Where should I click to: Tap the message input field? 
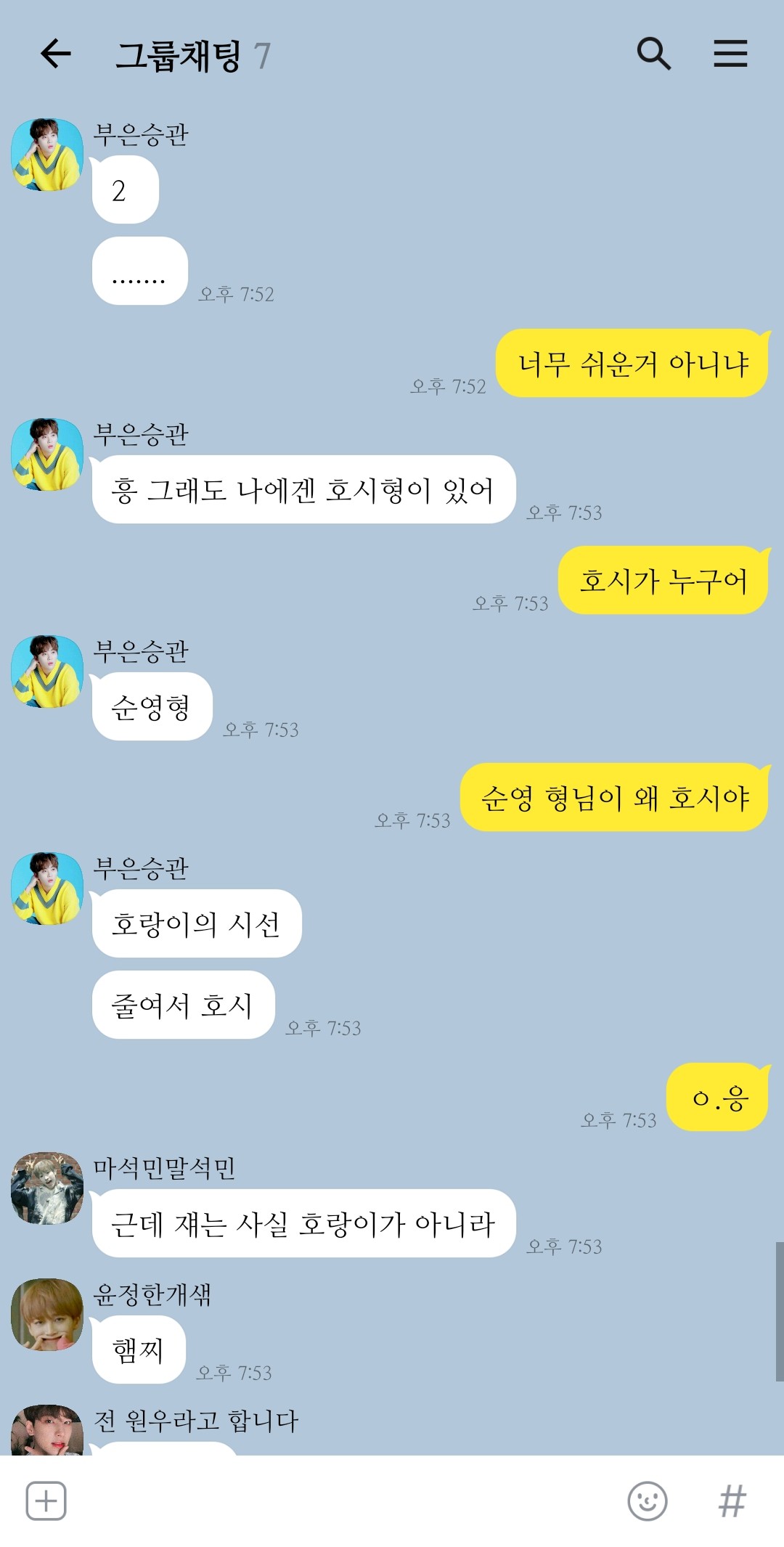click(341, 1501)
